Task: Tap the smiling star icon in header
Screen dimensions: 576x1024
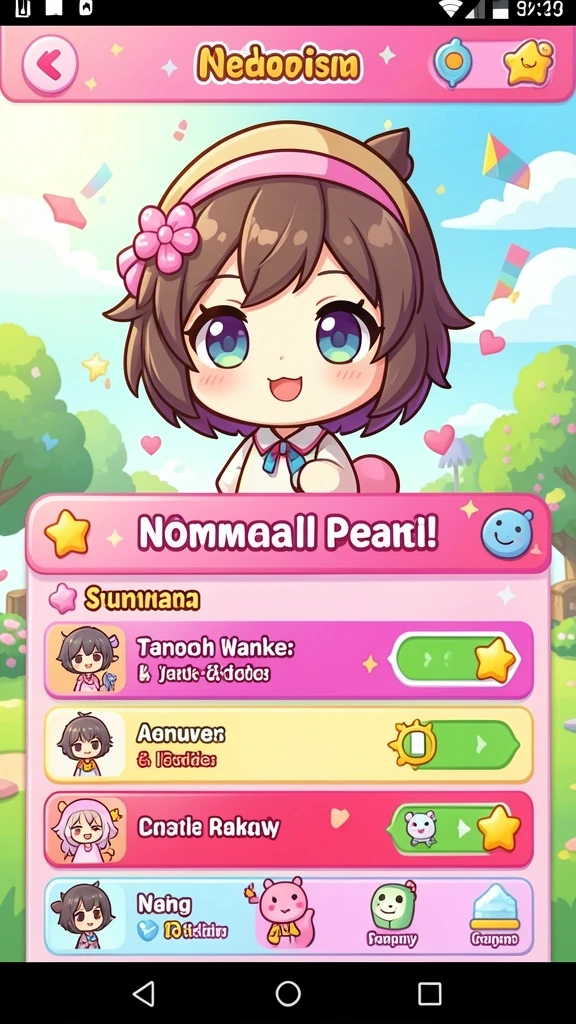Action: pos(528,63)
